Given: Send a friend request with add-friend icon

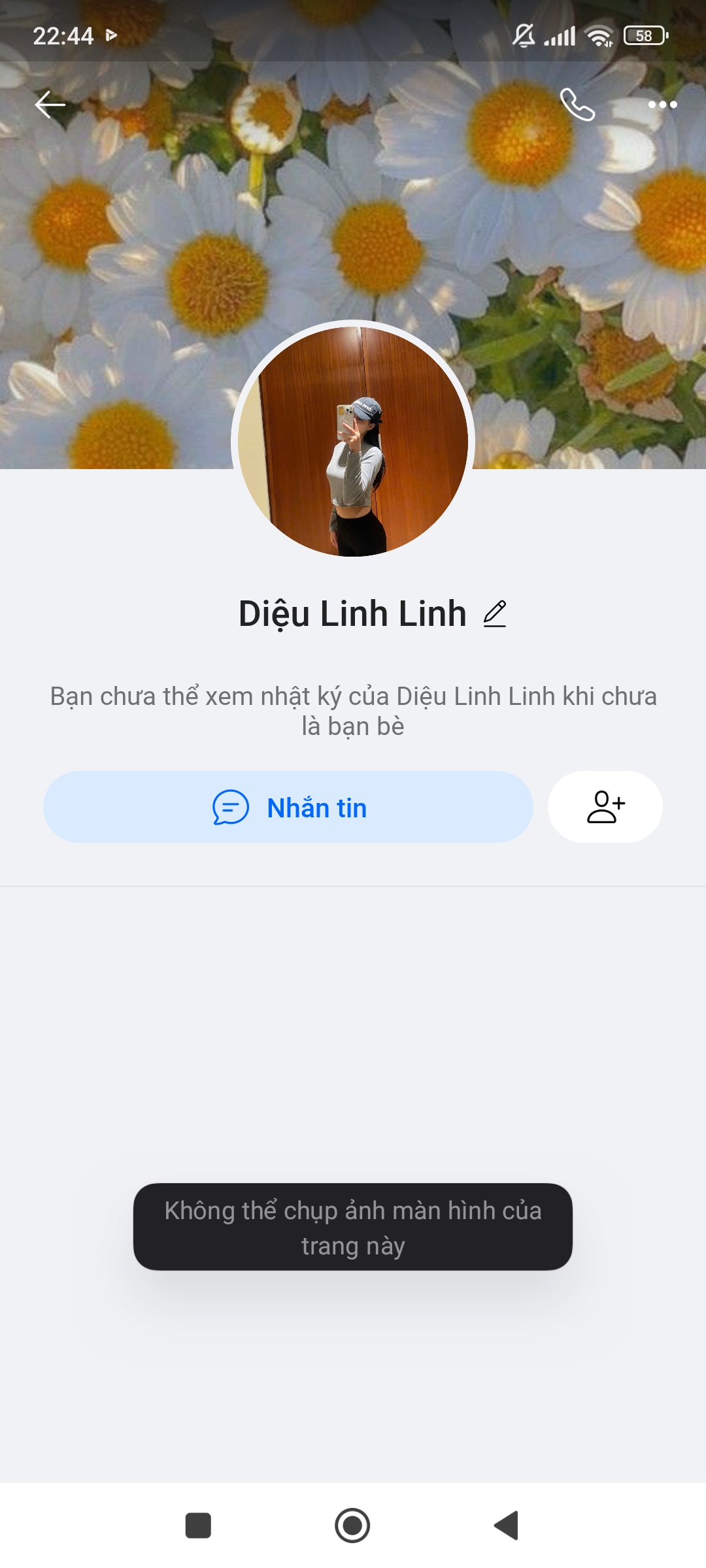Looking at the screenshot, I should click(x=605, y=808).
